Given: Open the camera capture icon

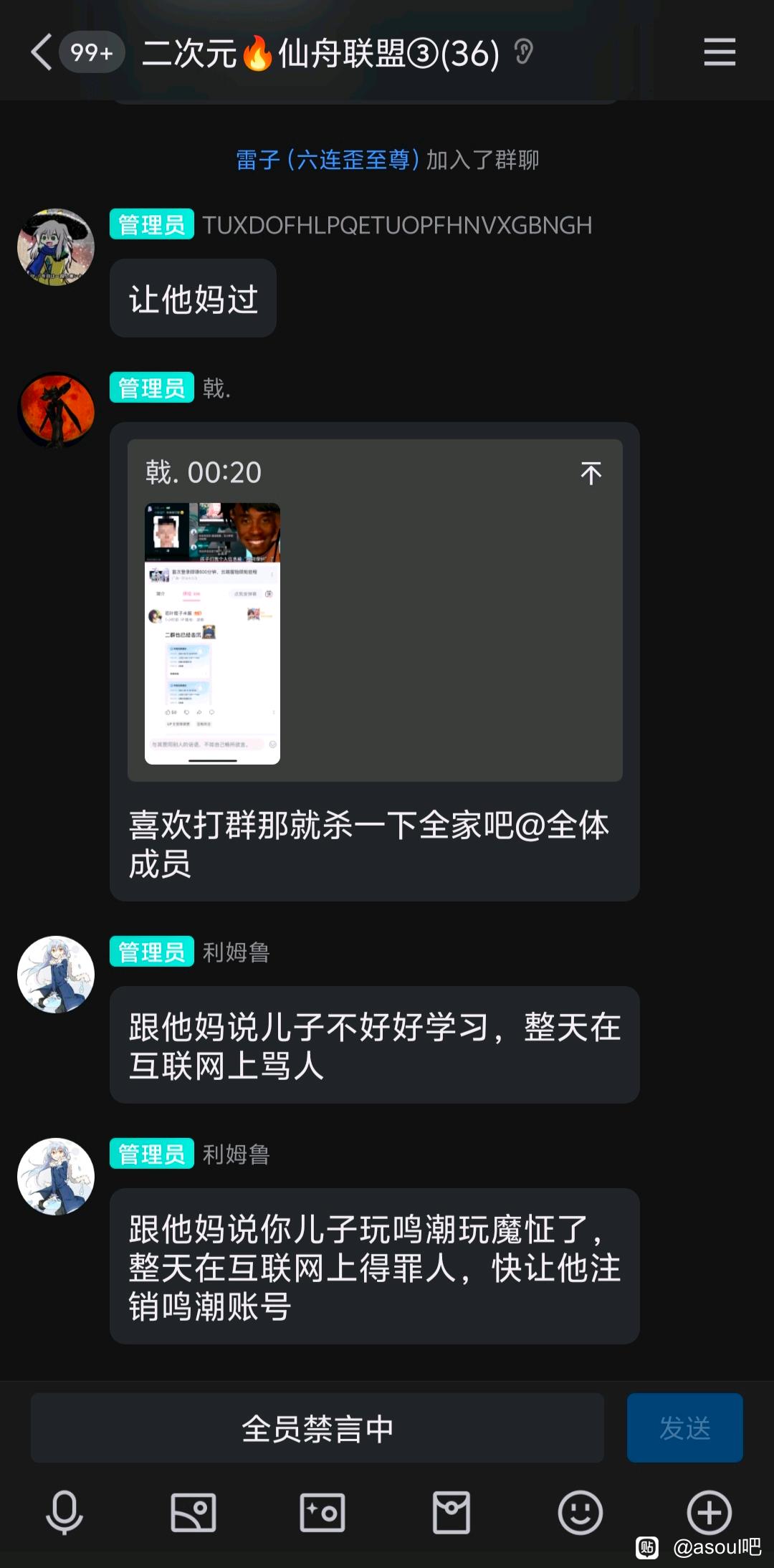Looking at the screenshot, I should pos(322,1512).
